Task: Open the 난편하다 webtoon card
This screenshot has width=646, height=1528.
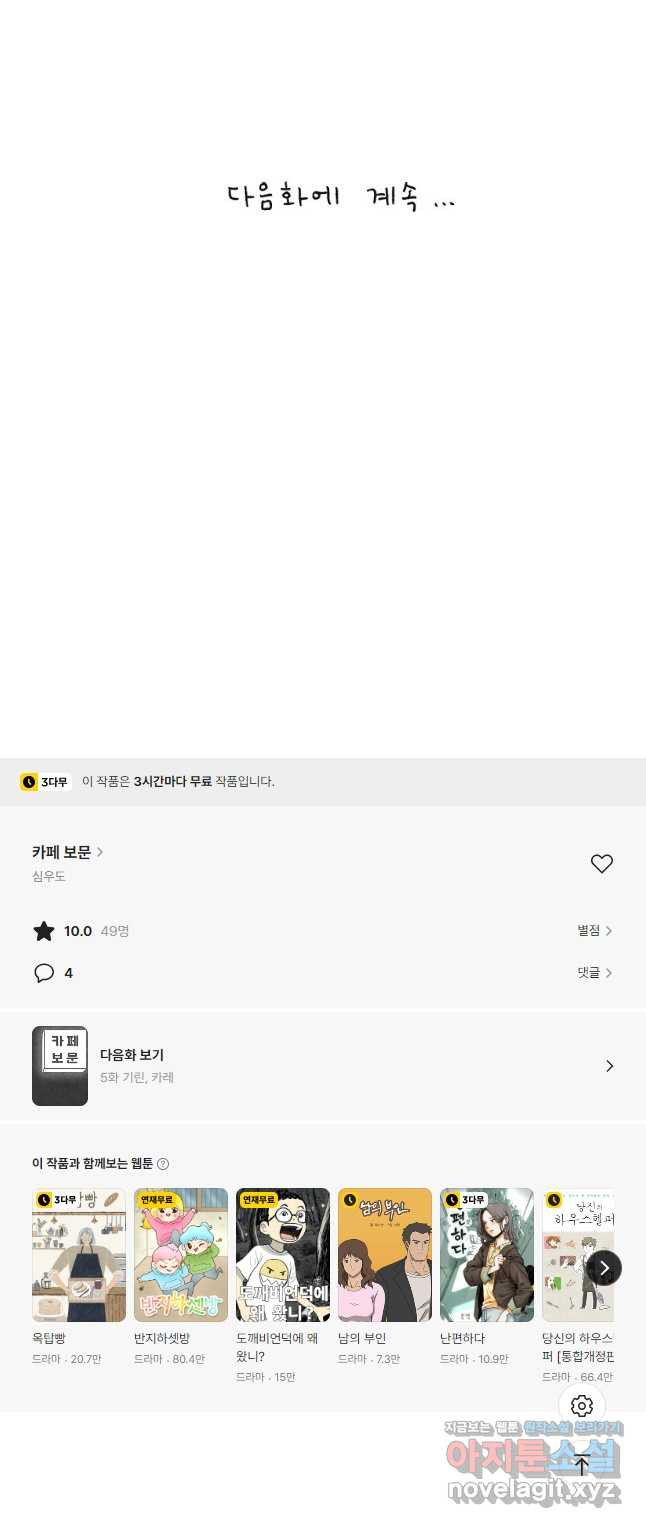Action: 487,1255
